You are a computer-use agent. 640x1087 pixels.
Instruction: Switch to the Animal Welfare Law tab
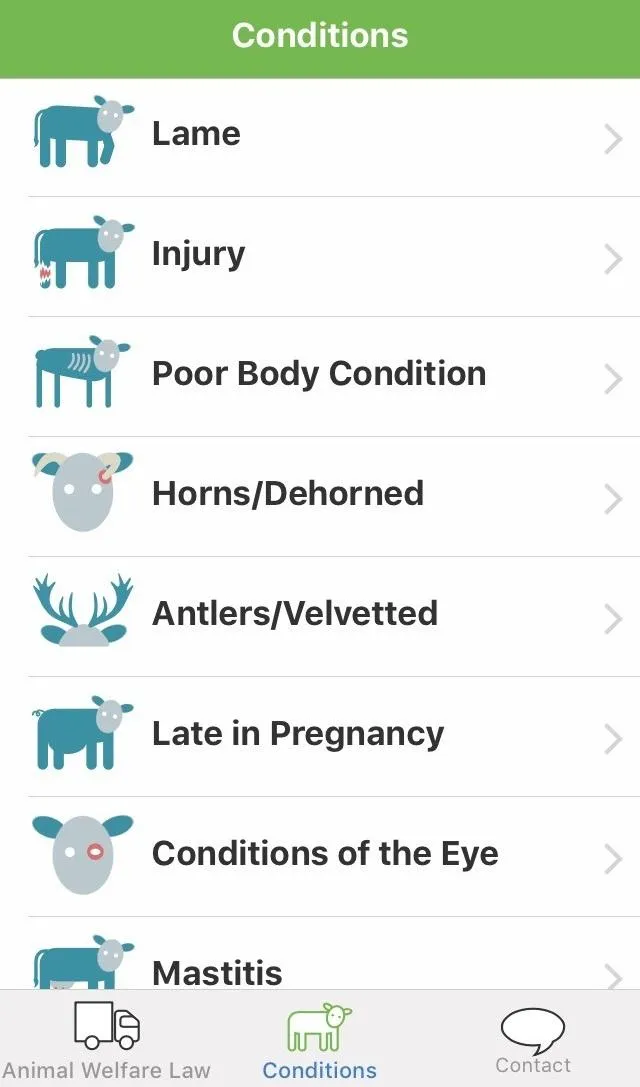(x=107, y=1038)
